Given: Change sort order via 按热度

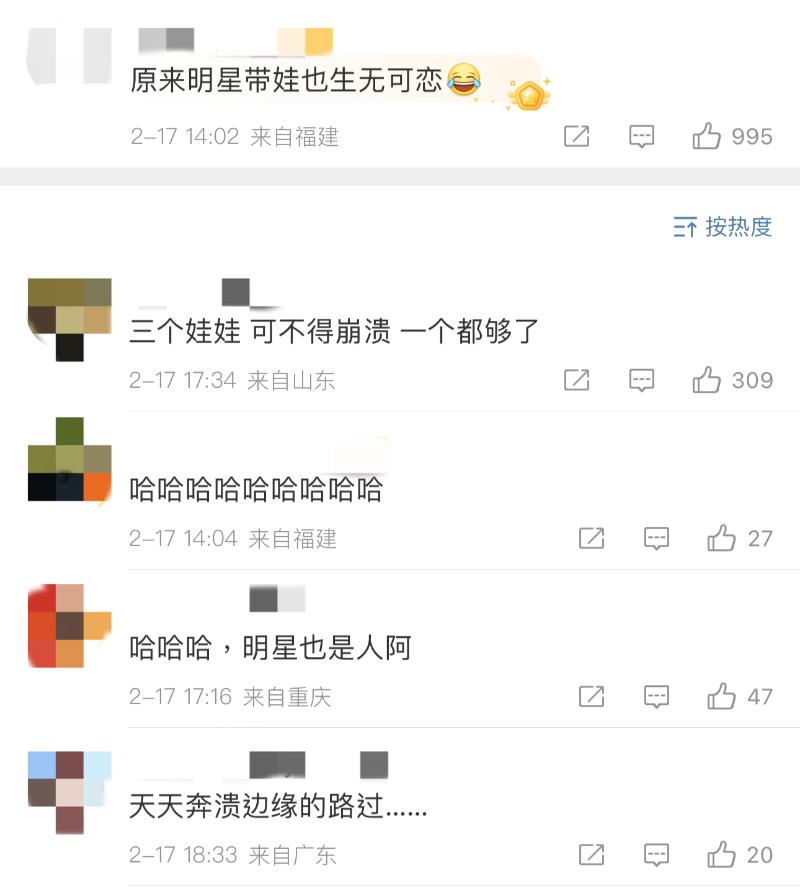Looking at the screenshot, I should [723, 227].
